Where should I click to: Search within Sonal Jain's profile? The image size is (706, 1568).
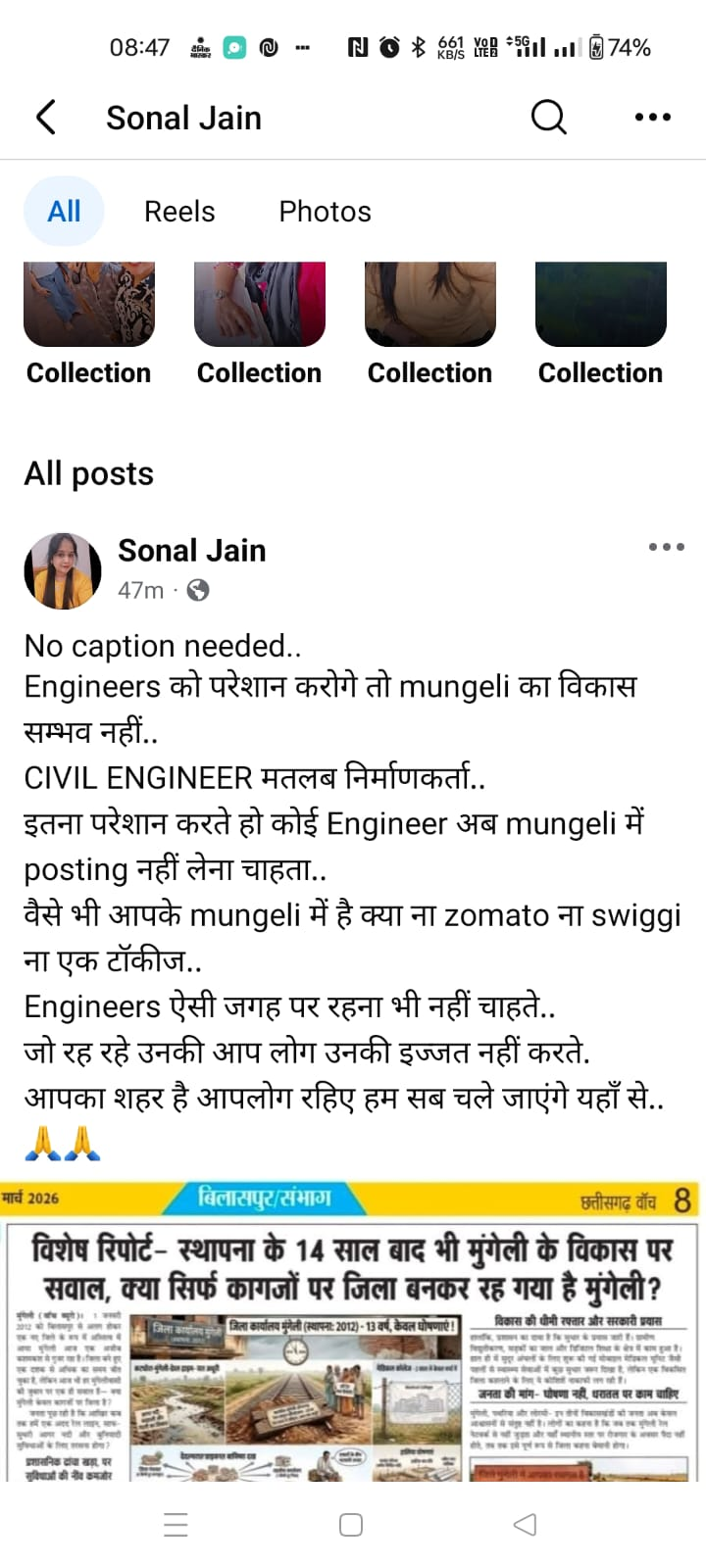[x=548, y=118]
